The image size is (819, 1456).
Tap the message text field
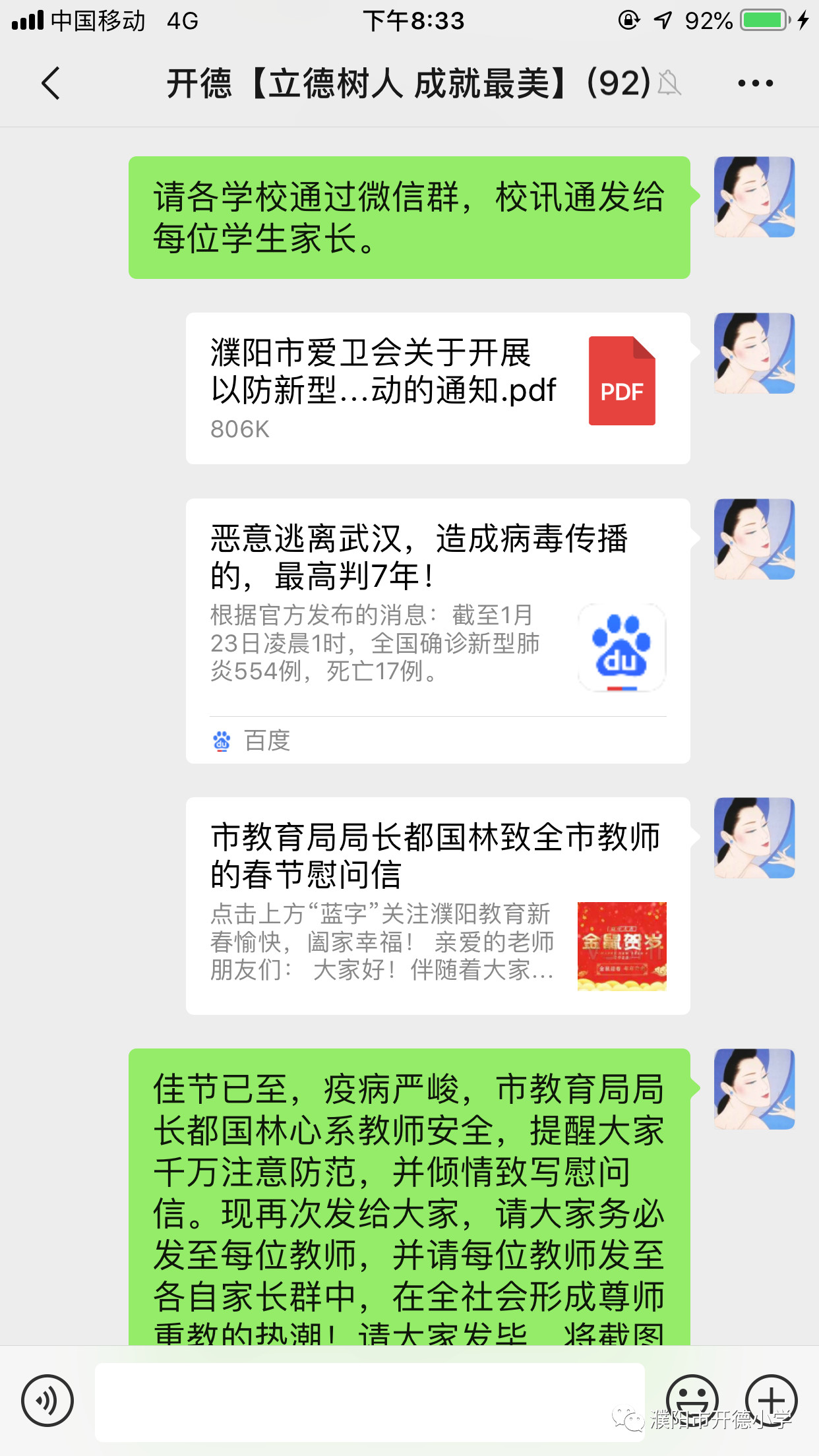pos(369,1401)
